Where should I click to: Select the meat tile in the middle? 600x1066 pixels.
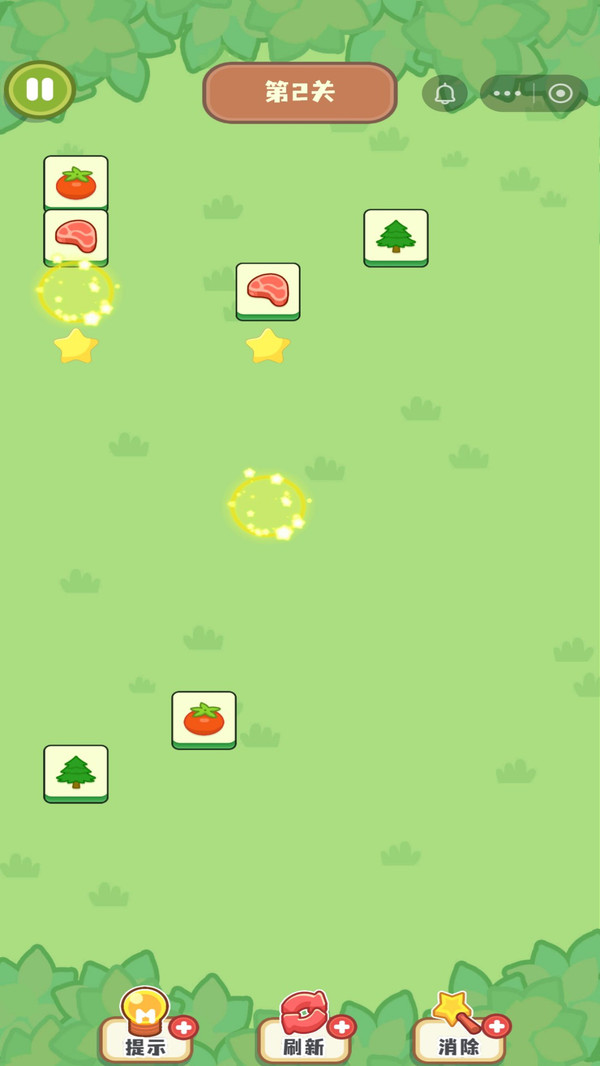click(268, 290)
